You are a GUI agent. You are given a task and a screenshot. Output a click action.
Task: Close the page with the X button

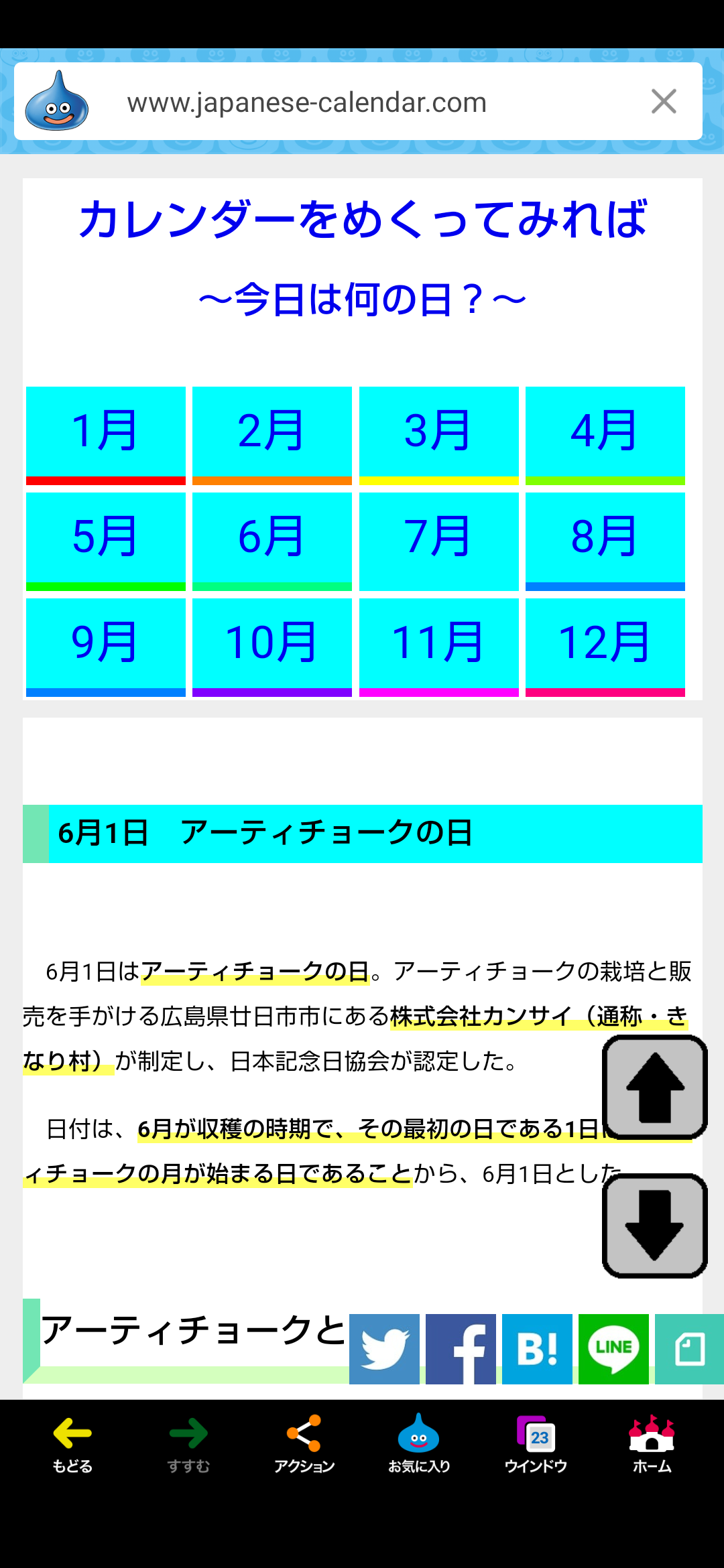(664, 102)
